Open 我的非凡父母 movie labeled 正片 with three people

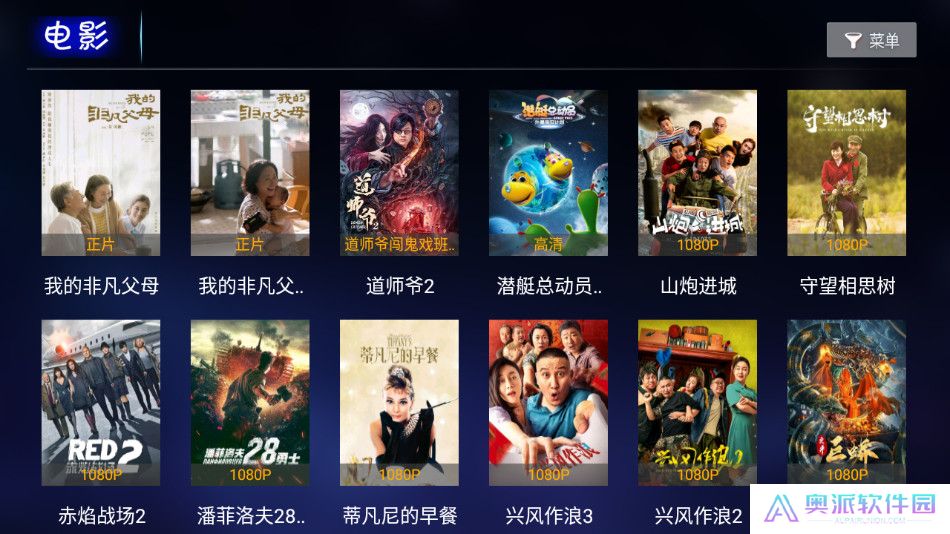click(x=101, y=172)
